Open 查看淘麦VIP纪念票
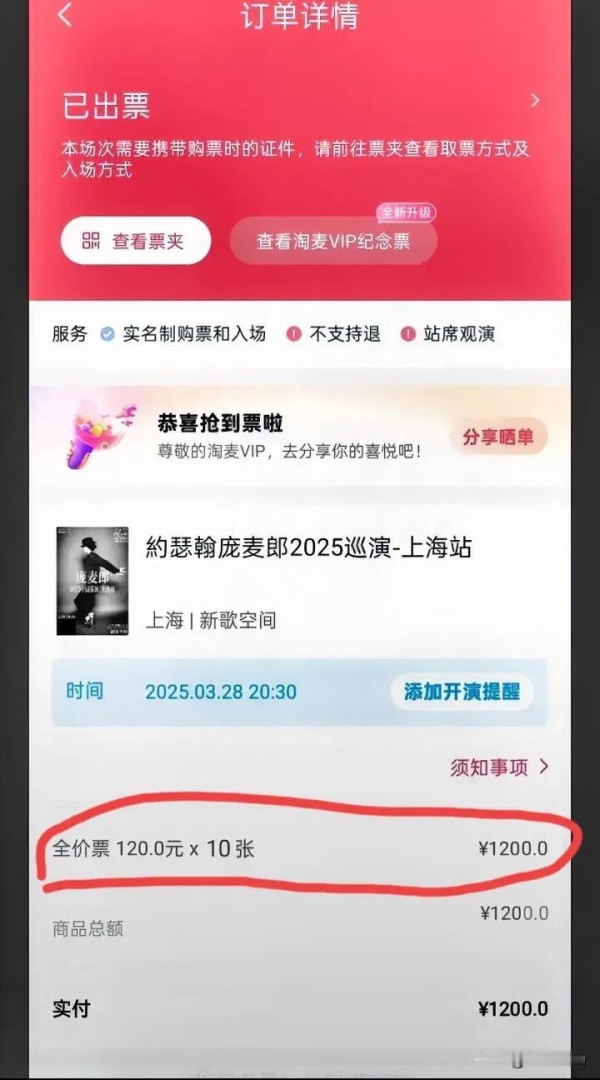Viewport: 600px width, 1080px height. [333, 241]
